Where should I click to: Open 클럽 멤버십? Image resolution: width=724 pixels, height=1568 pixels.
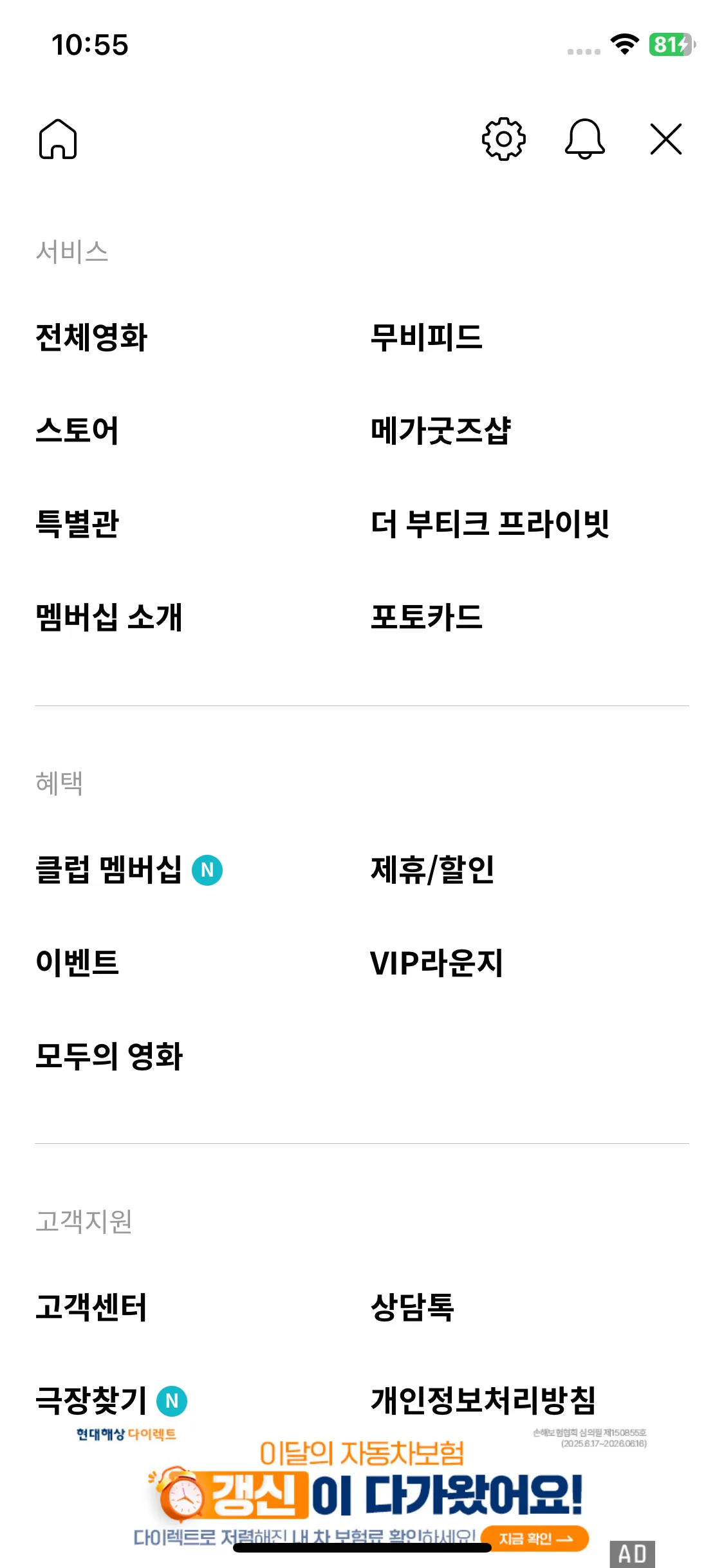109,870
